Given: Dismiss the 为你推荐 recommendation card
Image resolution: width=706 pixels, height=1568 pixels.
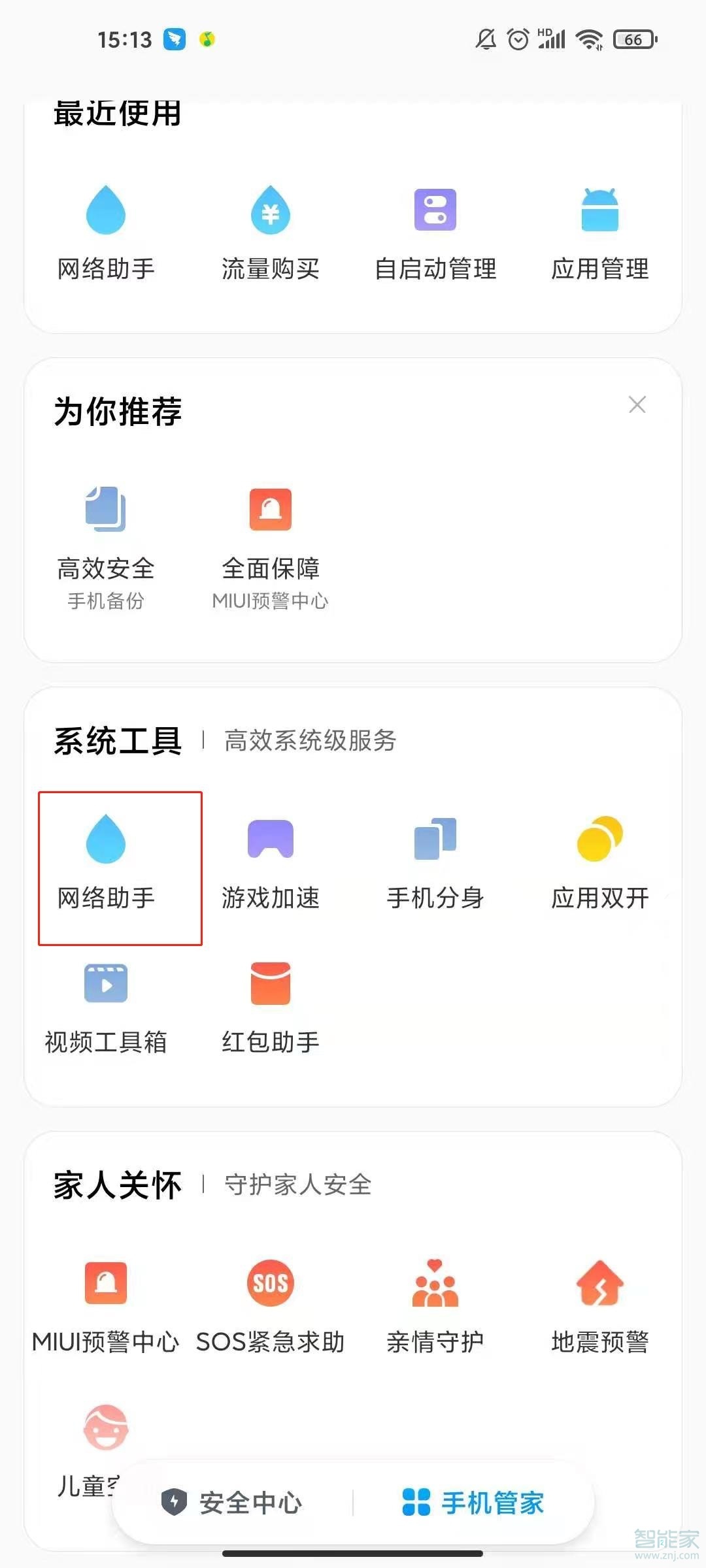Looking at the screenshot, I should pyautogui.click(x=637, y=405).
